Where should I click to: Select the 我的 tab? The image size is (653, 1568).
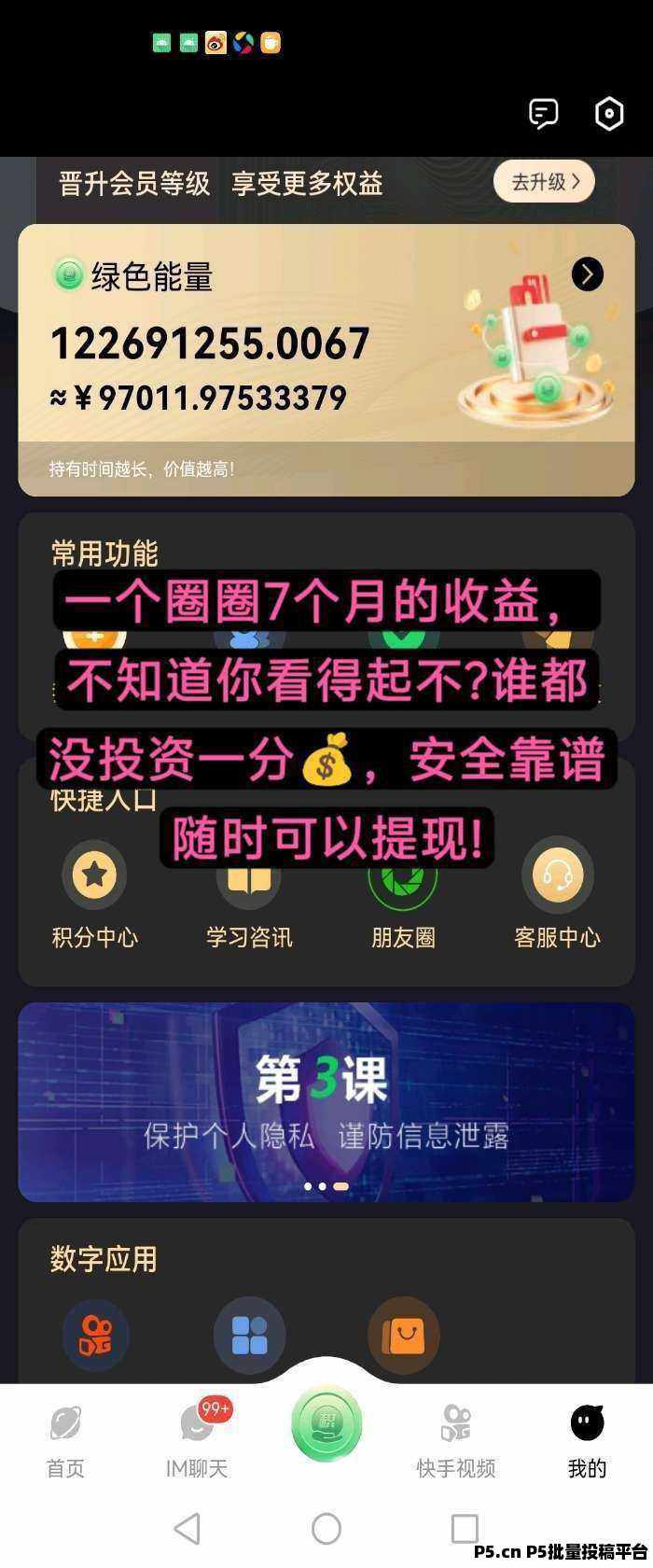(x=588, y=1442)
